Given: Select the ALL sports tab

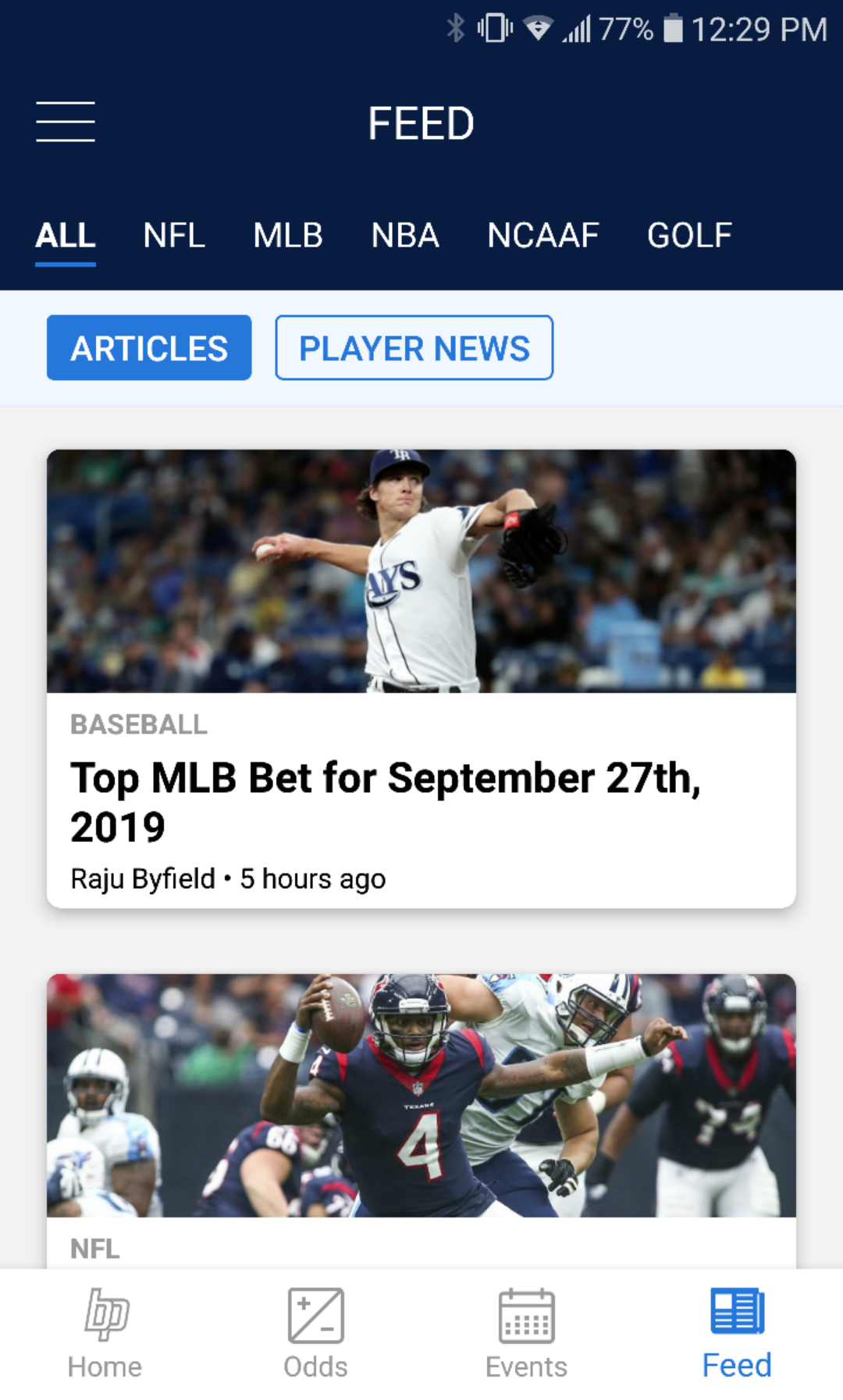Looking at the screenshot, I should tap(66, 235).
